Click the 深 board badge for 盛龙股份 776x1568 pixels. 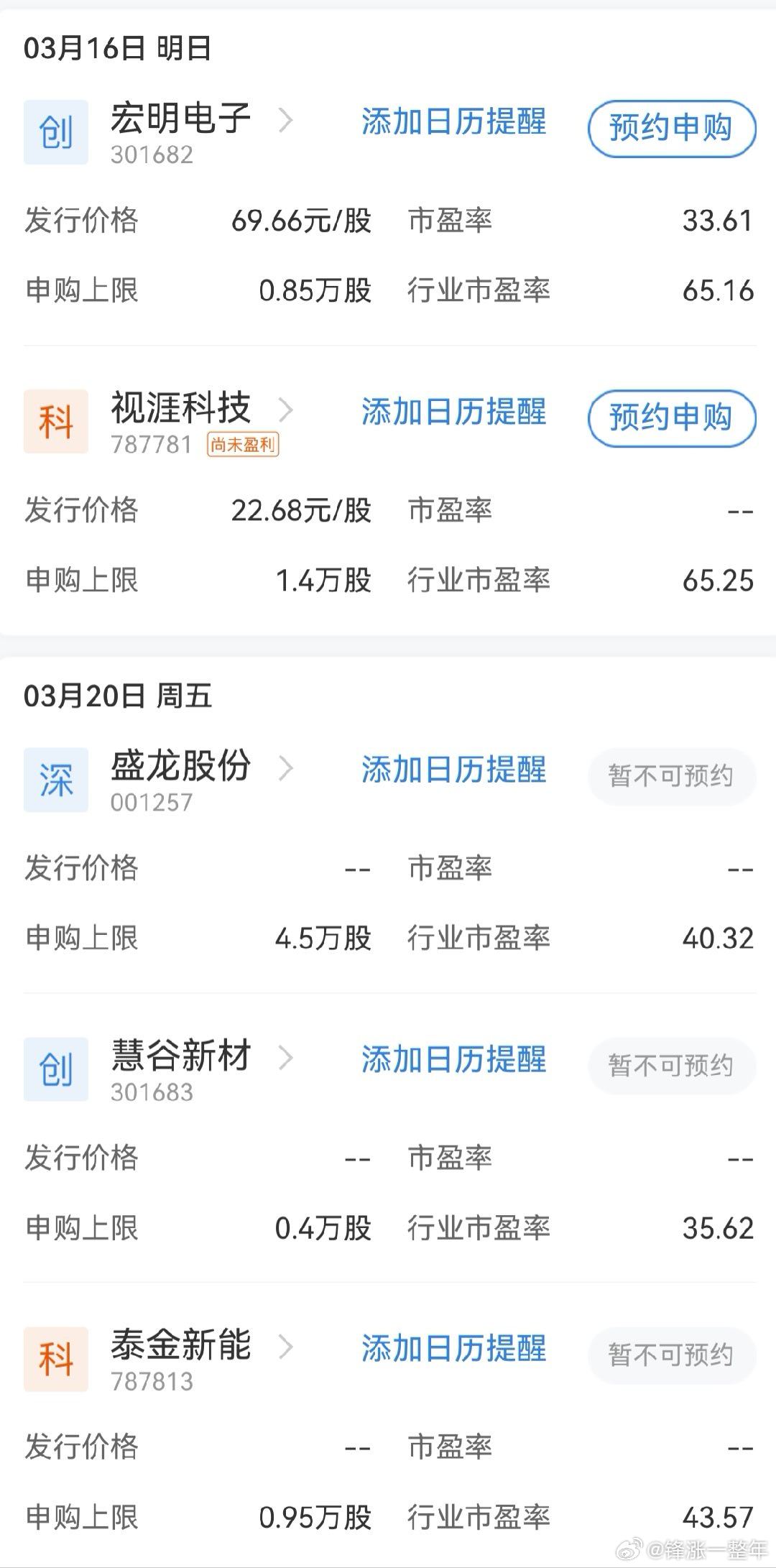coord(56,780)
